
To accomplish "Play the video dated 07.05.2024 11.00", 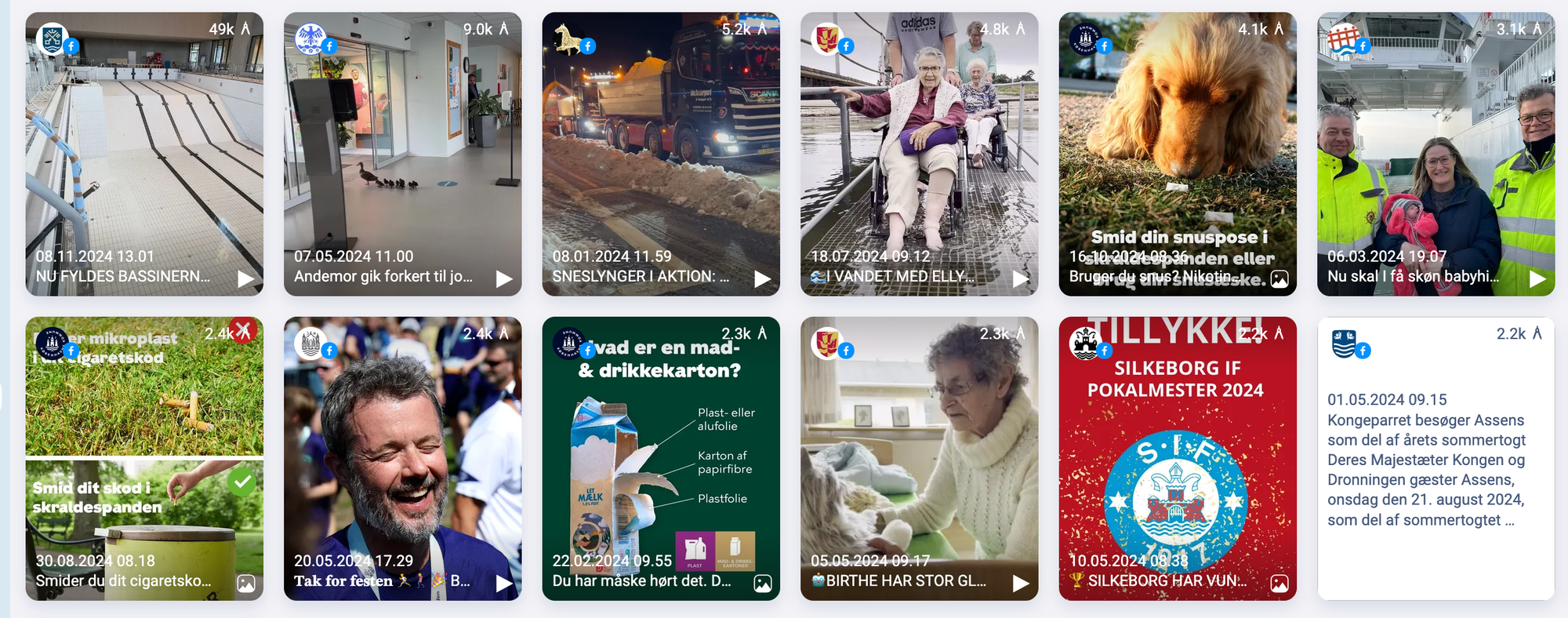I will (504, 279).
